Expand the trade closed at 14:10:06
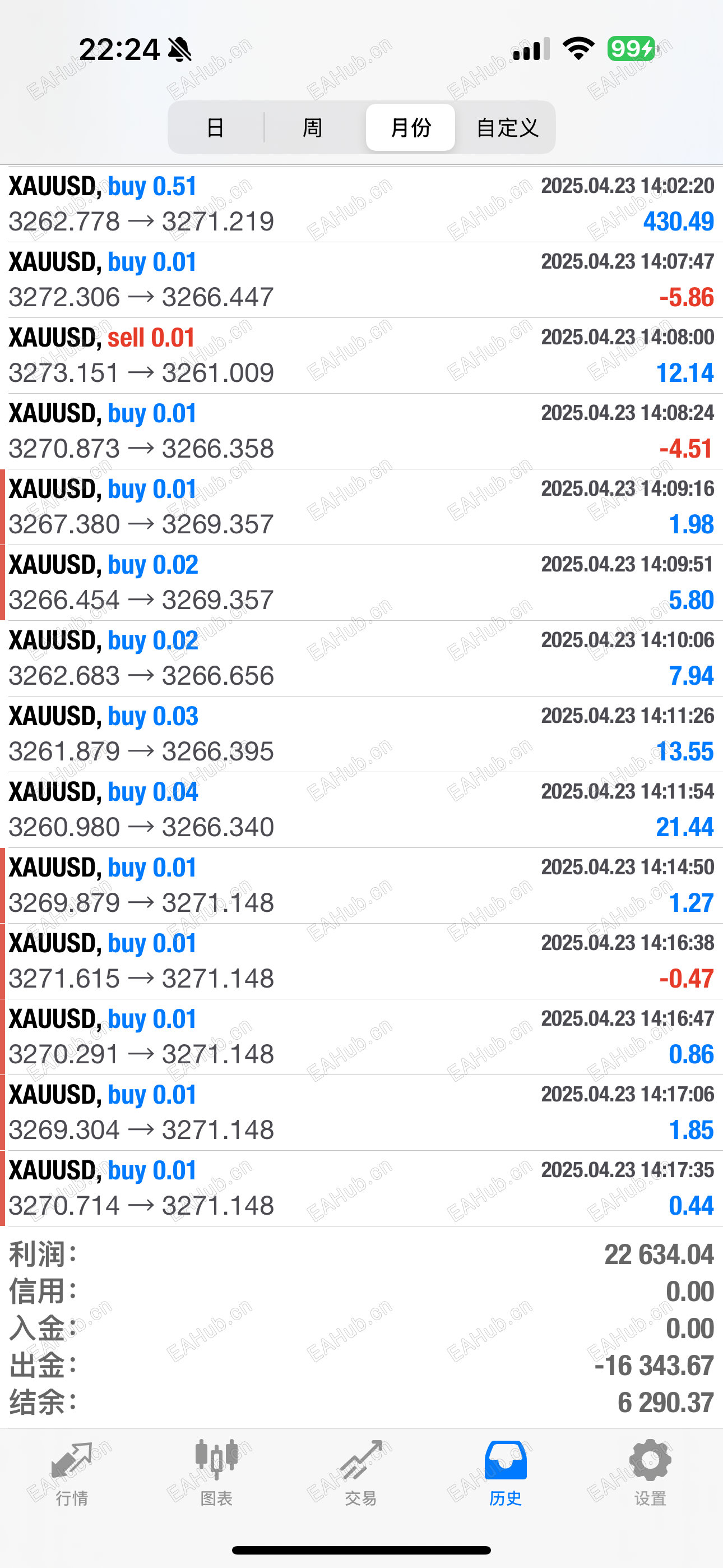 [361, 658]
